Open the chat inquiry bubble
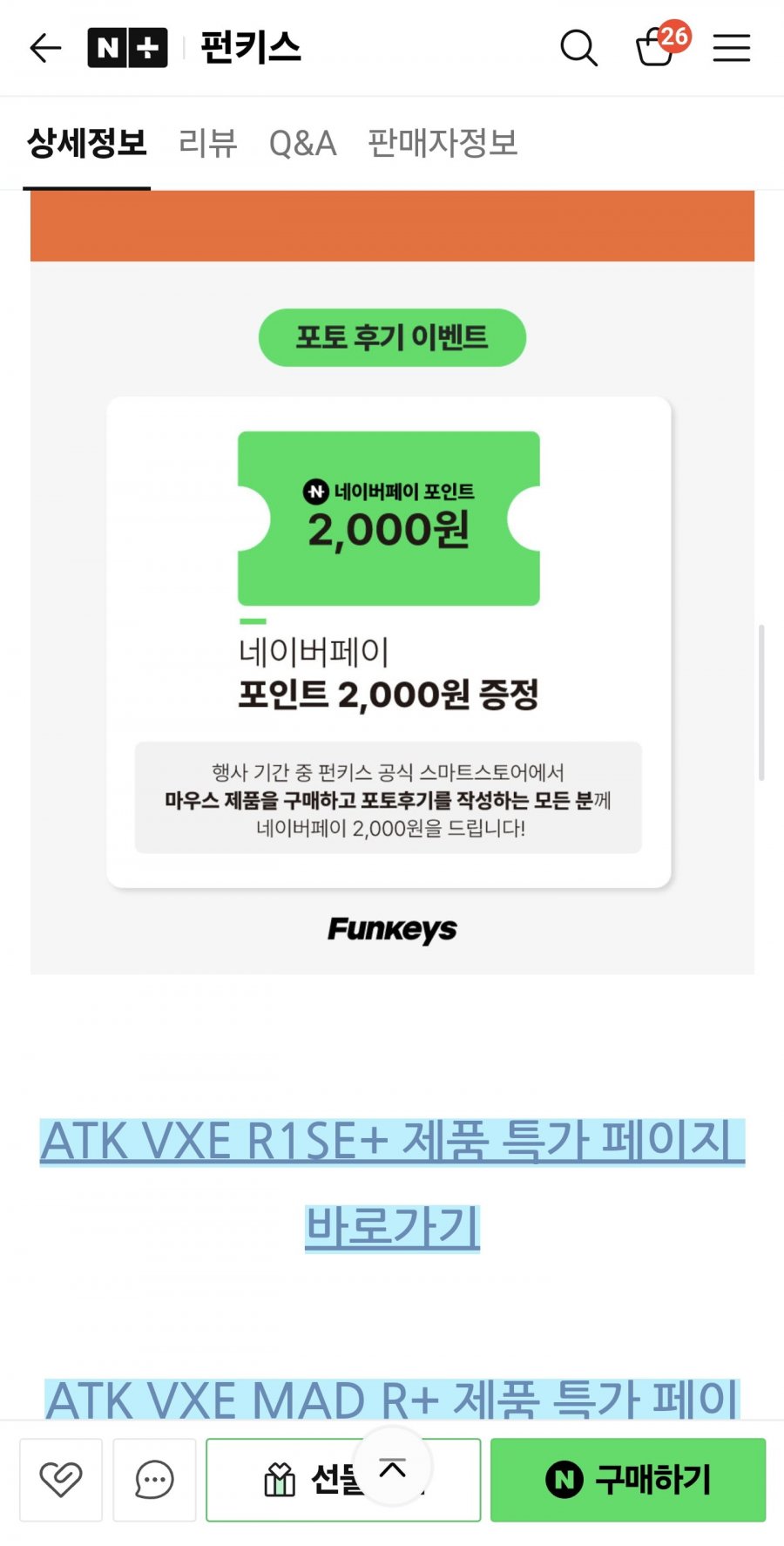The width and height of the screenshot is (784, 1546). 154,1480
